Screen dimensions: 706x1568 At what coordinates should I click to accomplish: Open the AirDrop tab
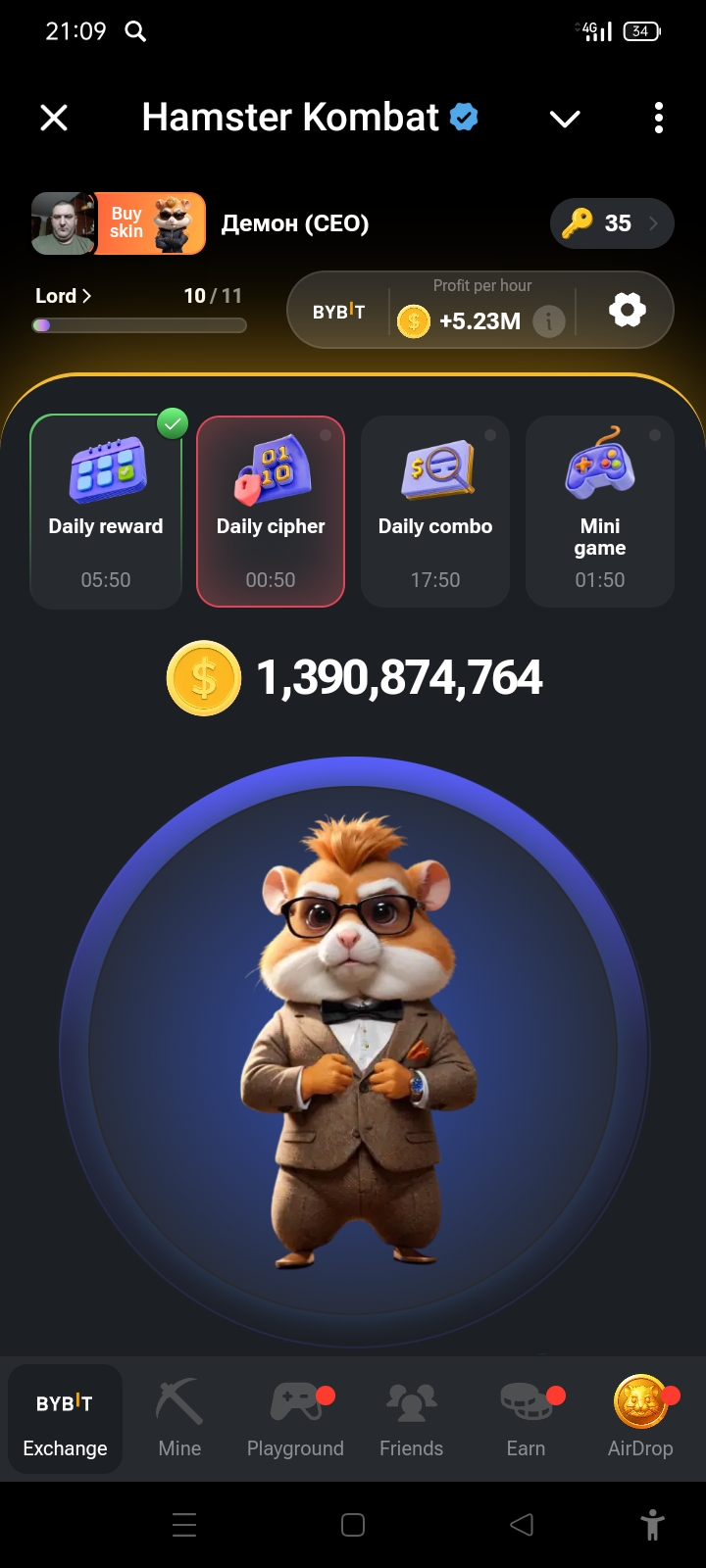click(640, 1419)
